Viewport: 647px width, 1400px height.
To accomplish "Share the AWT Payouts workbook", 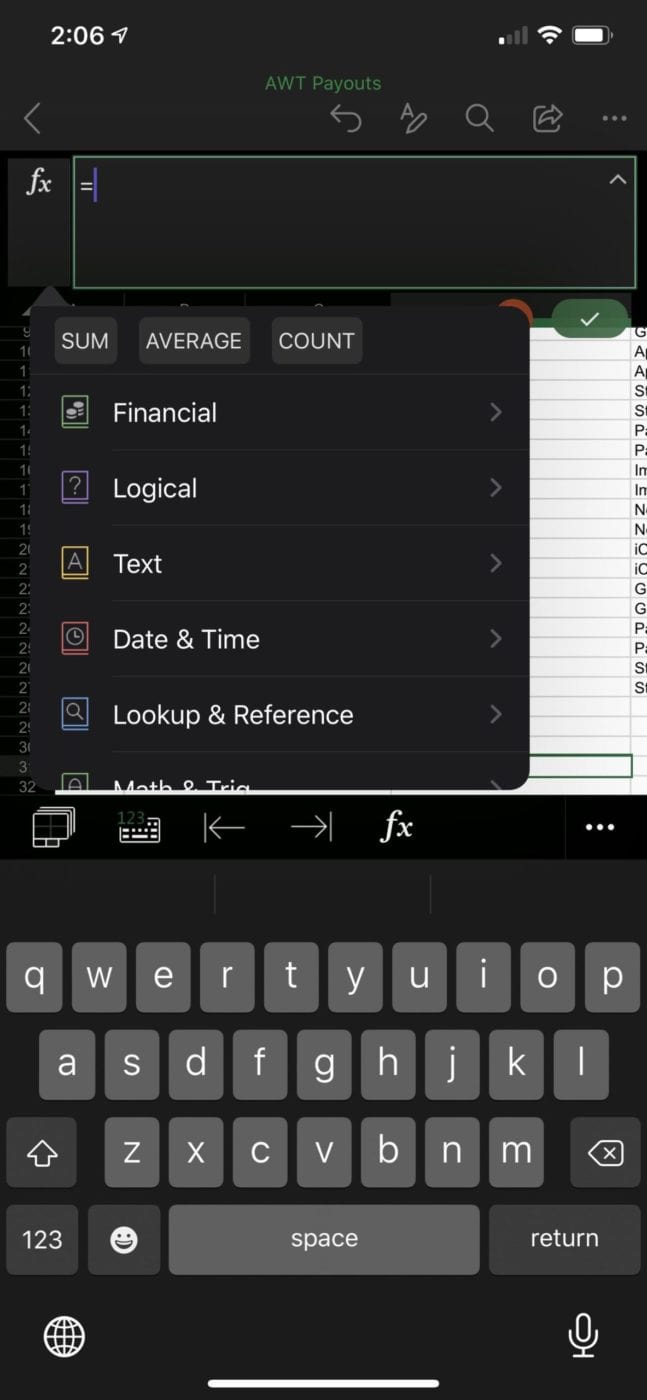I will (547, 119).
